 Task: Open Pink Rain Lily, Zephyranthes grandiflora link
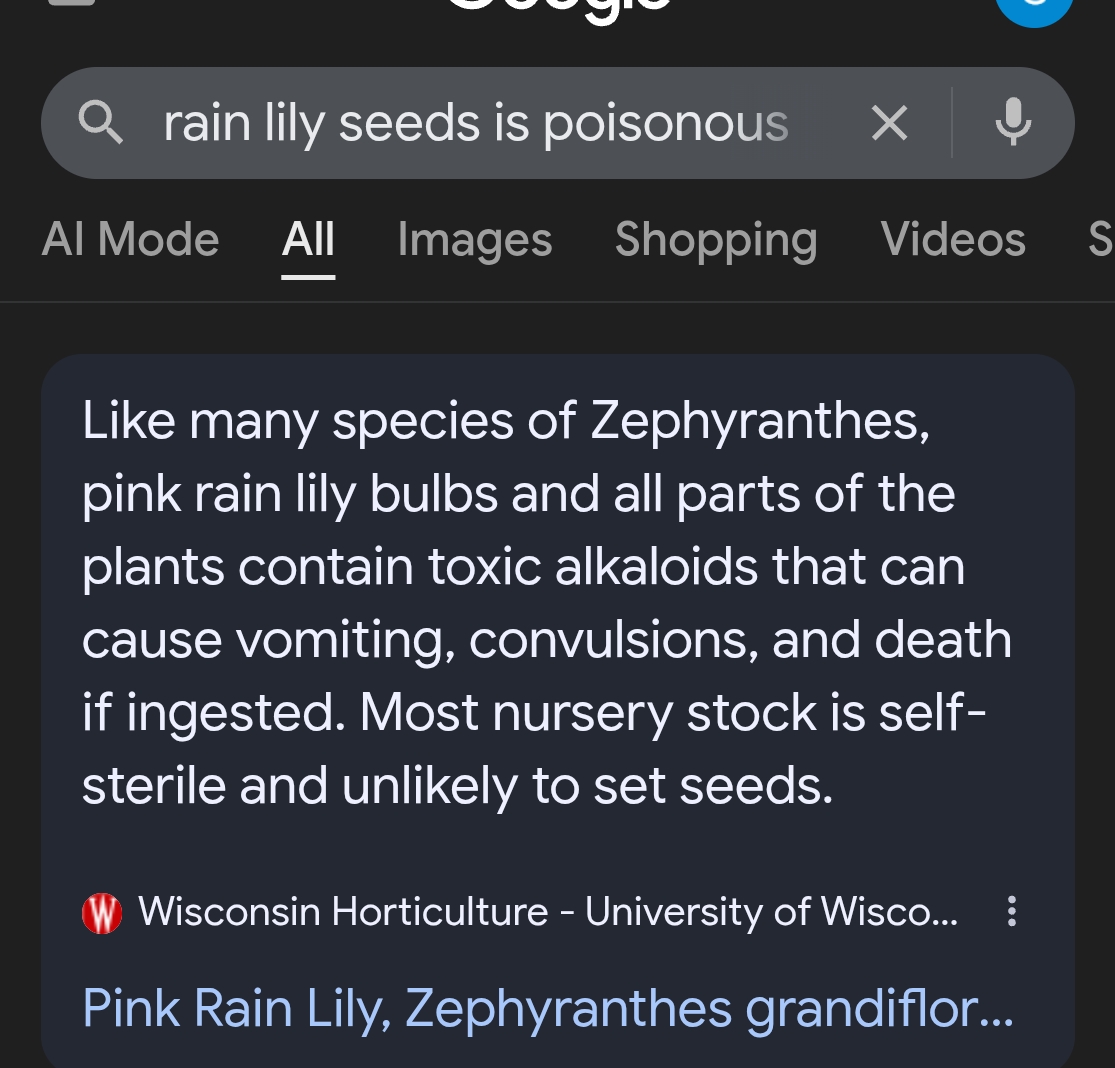pos(547,1007)
